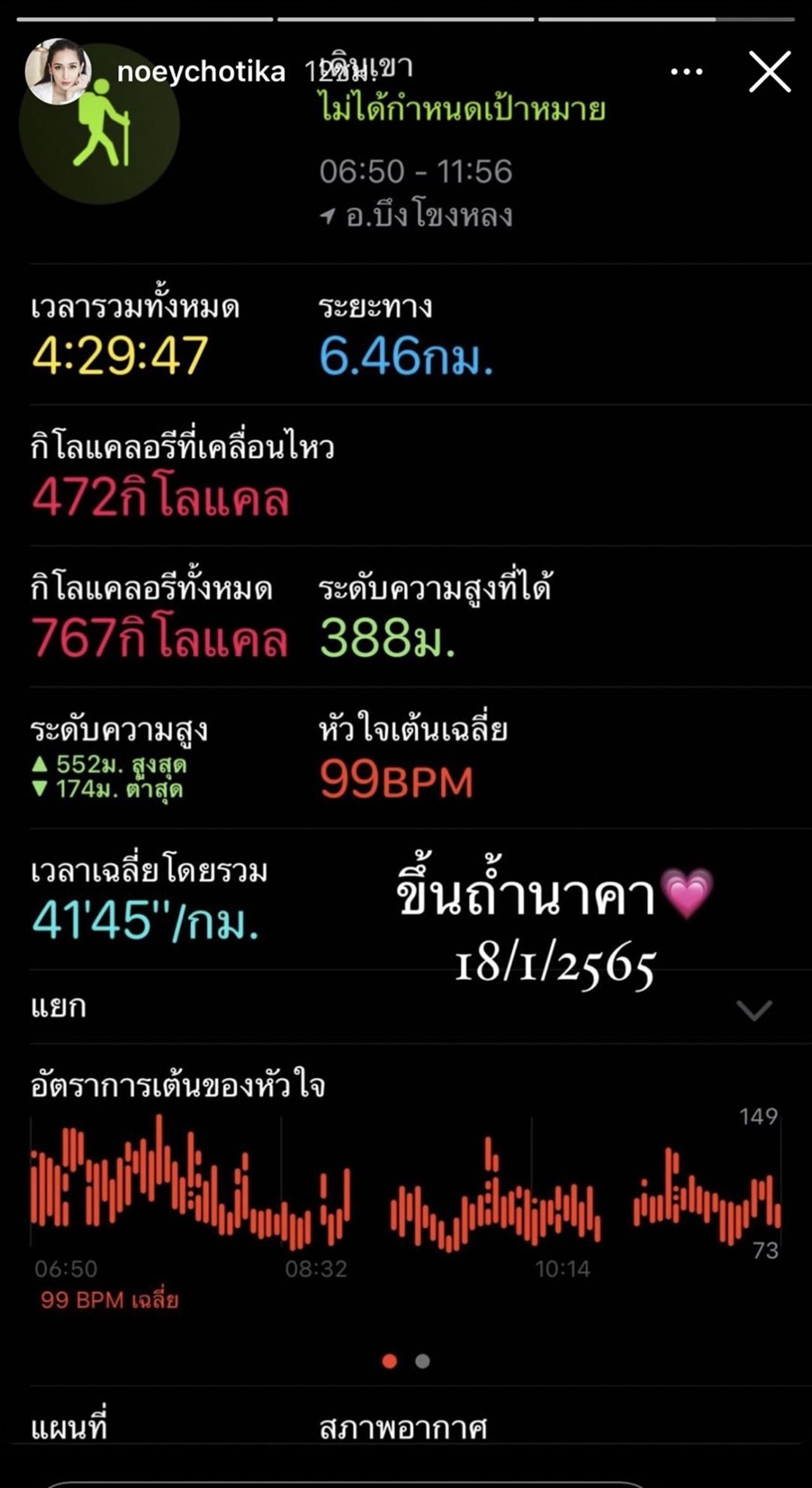Screen dimensions: 812x1488
Task: Close the story viewer
Action: (769, 72)
